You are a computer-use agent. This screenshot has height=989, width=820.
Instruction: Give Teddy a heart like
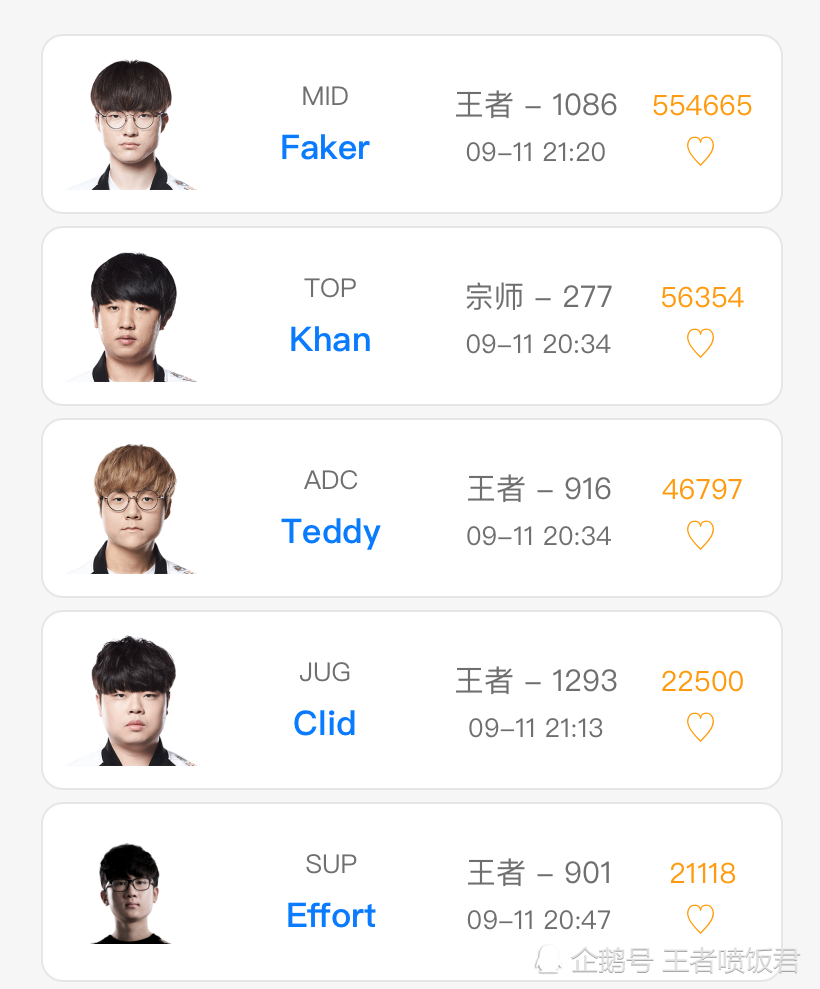click(700, 536)
